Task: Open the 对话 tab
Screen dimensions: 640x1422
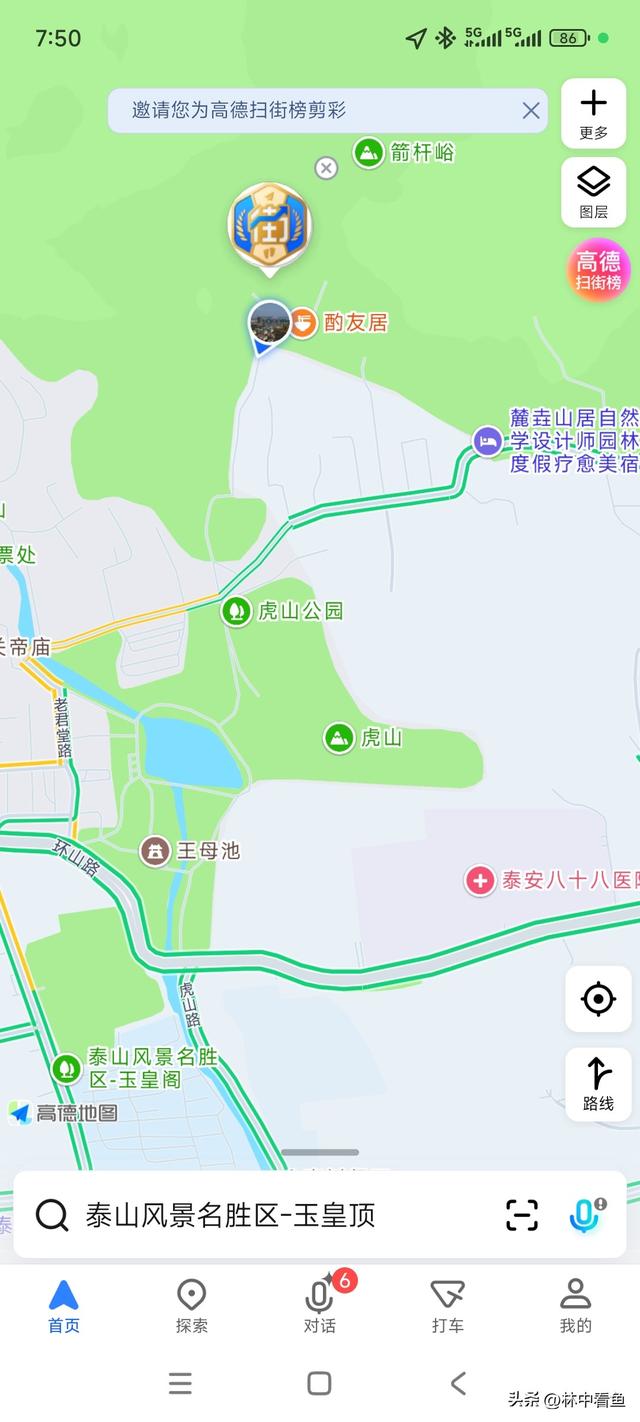Action: pos(319,1306)
